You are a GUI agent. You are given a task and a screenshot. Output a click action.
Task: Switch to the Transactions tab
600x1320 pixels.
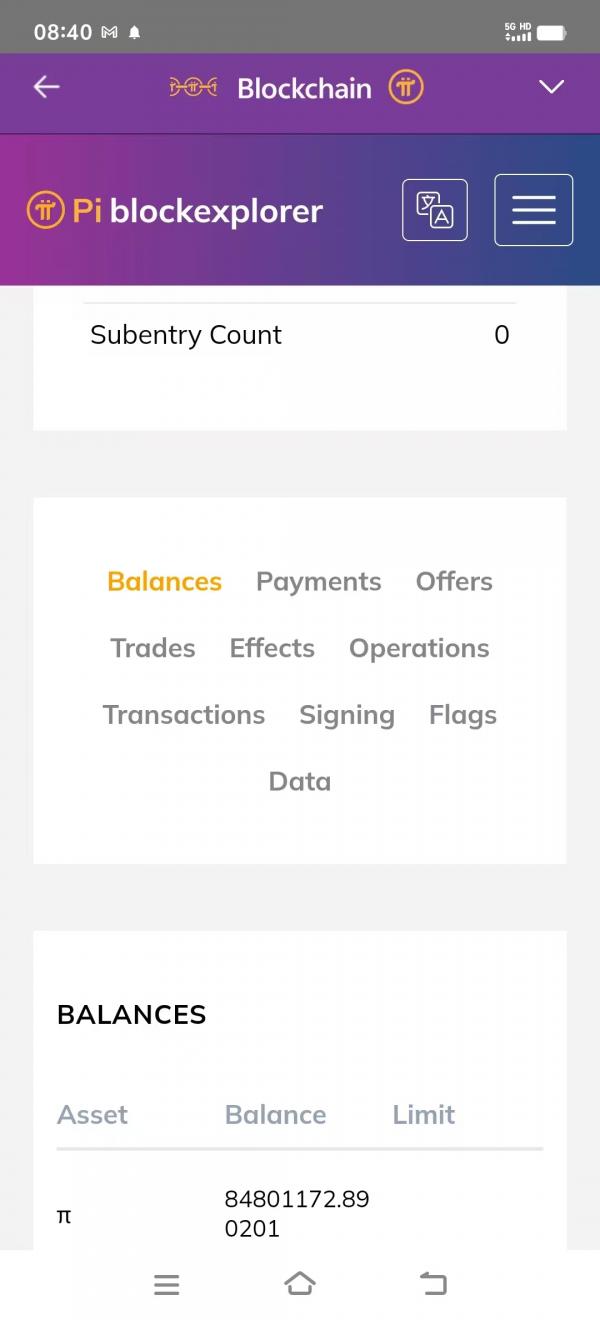[x=184, y=715]
